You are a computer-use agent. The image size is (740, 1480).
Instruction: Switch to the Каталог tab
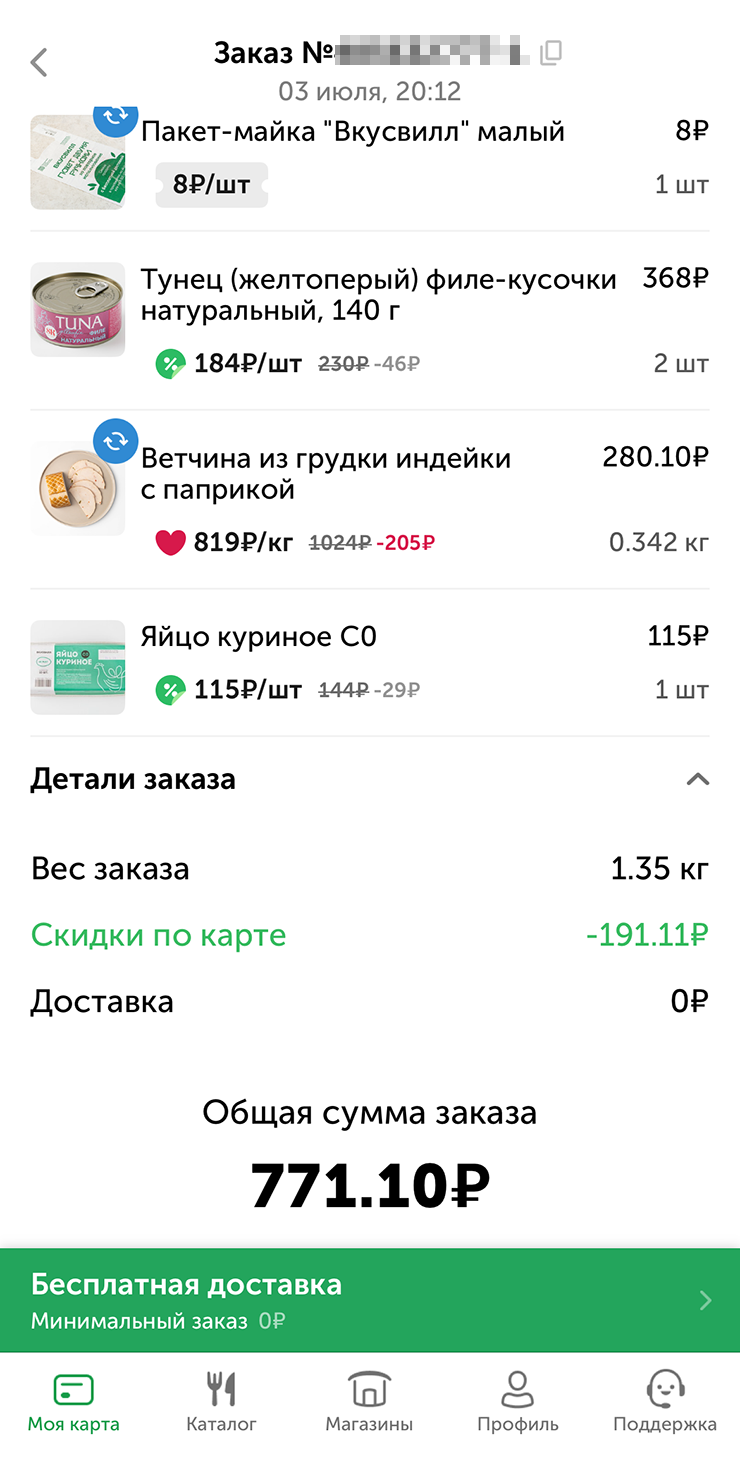221,1402
